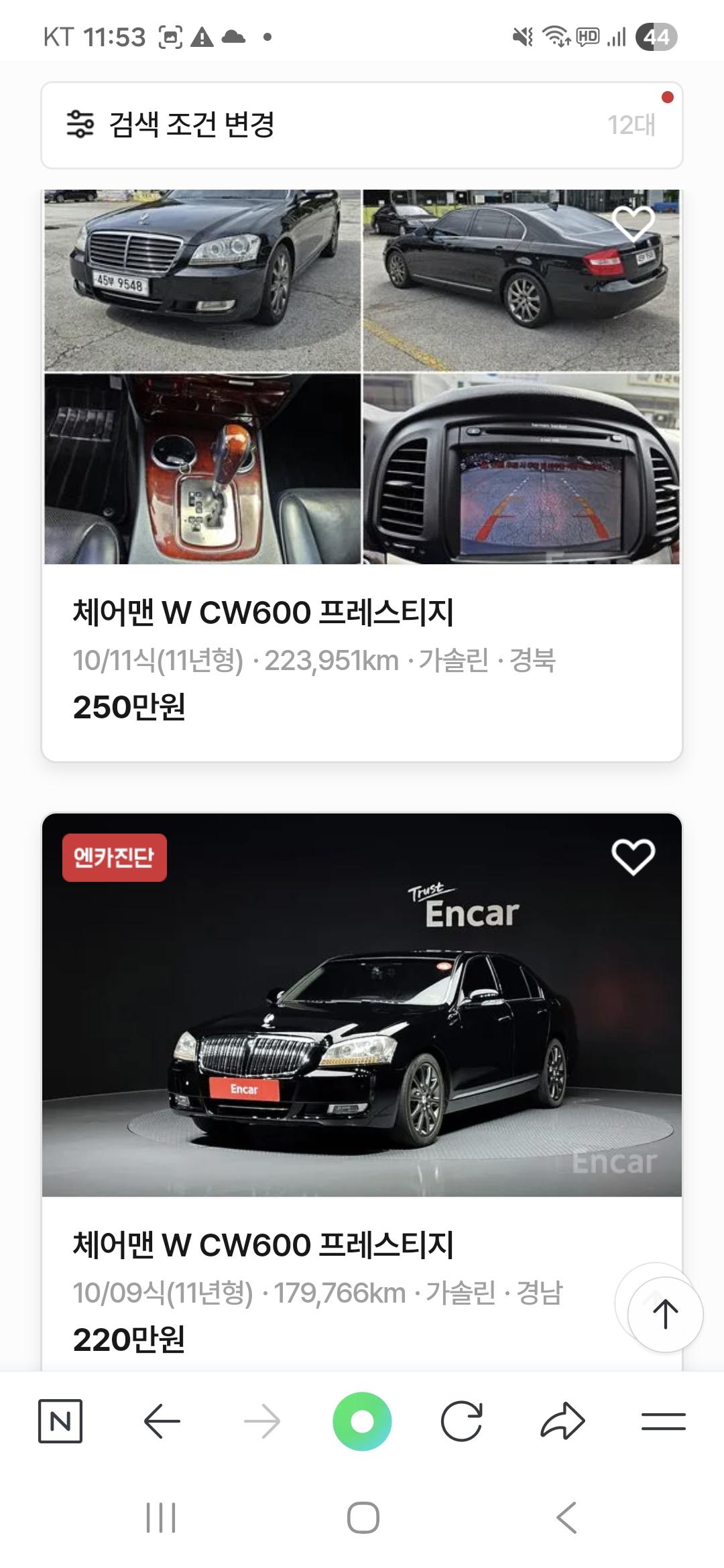Select the 12대 results count label
This screenshot has height=1568, width=724.
pos(633,124)
